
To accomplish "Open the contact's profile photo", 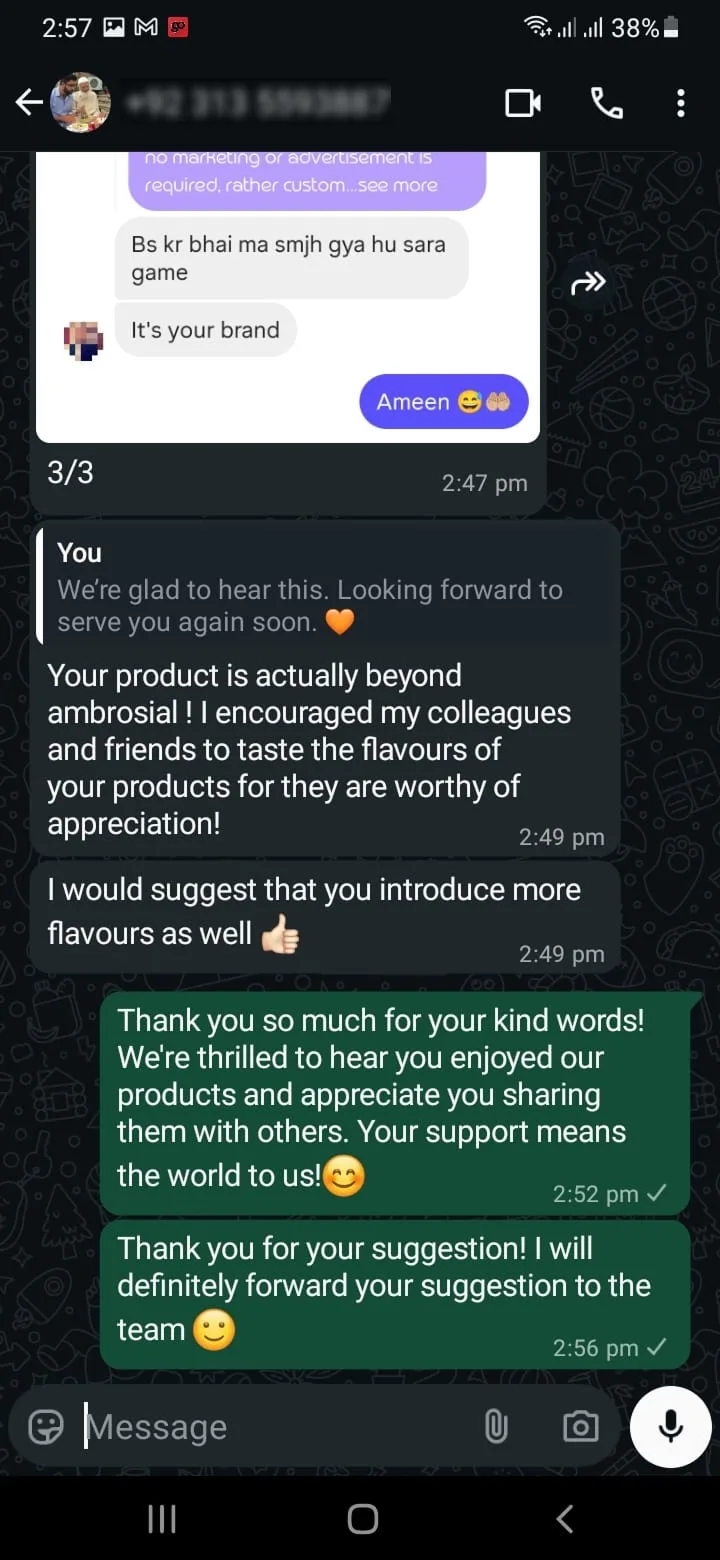I will pyautogui.click(x=80, y=102).
